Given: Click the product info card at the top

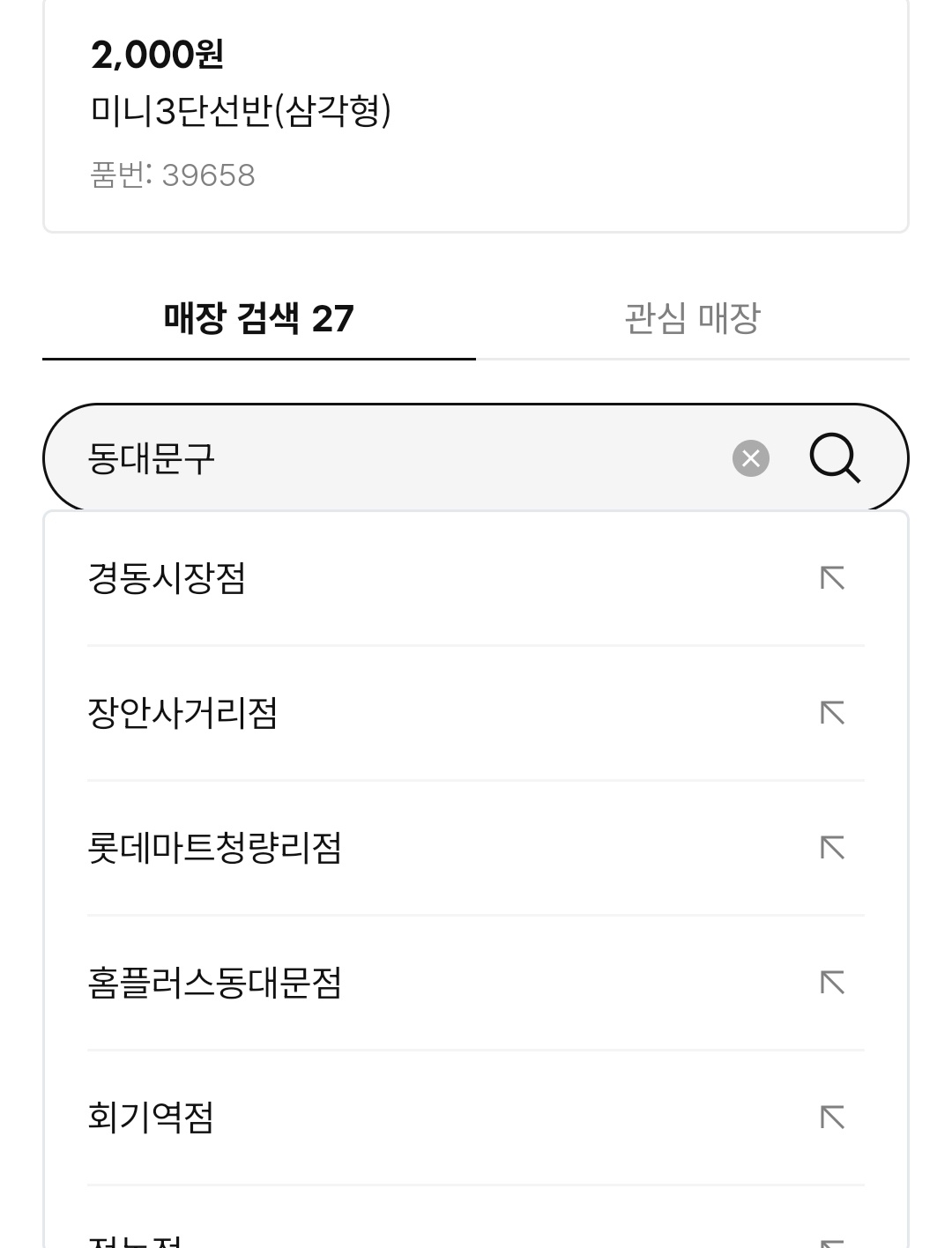Looking at the screenshot, I should (x=476, y=115).
